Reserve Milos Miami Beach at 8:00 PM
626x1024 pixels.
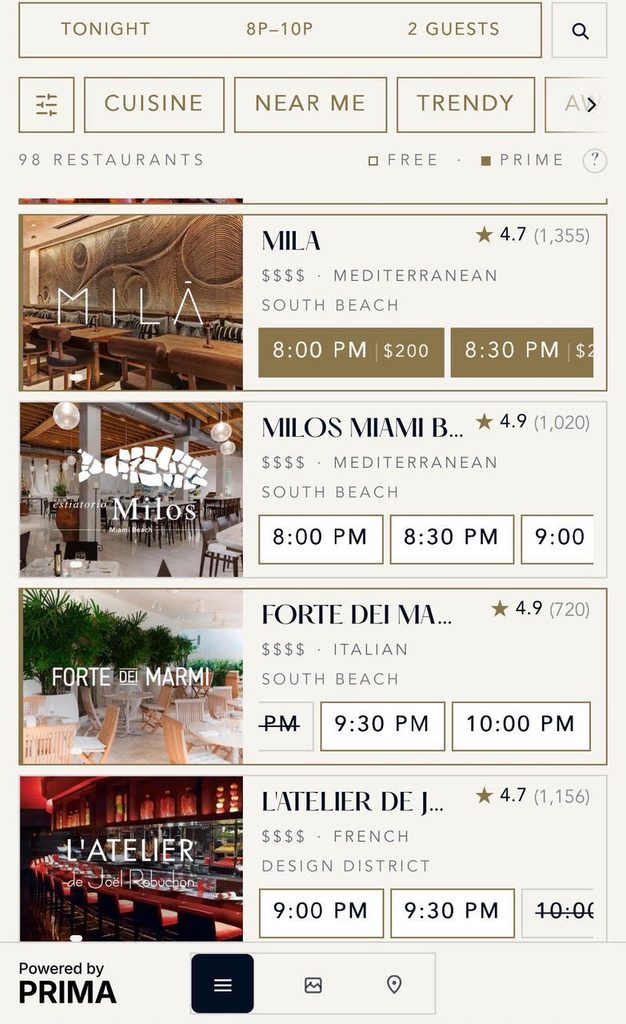(321, 539)
